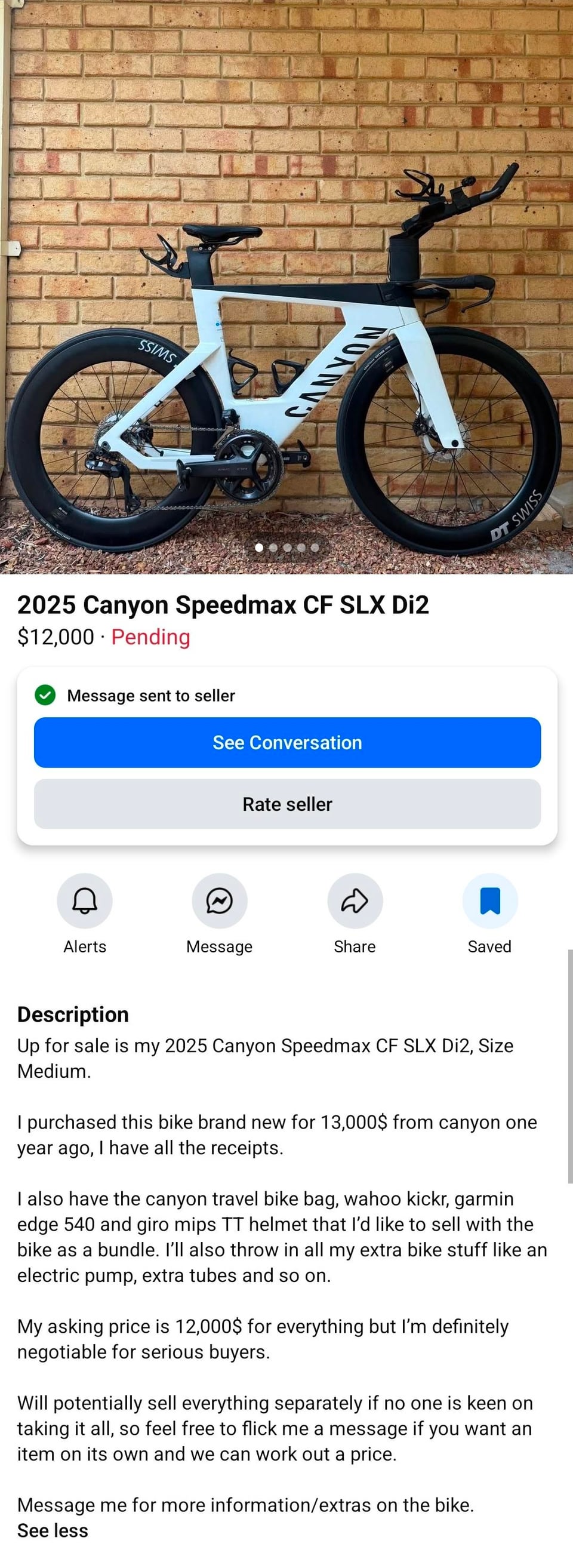Open the See Conversation button

click(287, 743)
